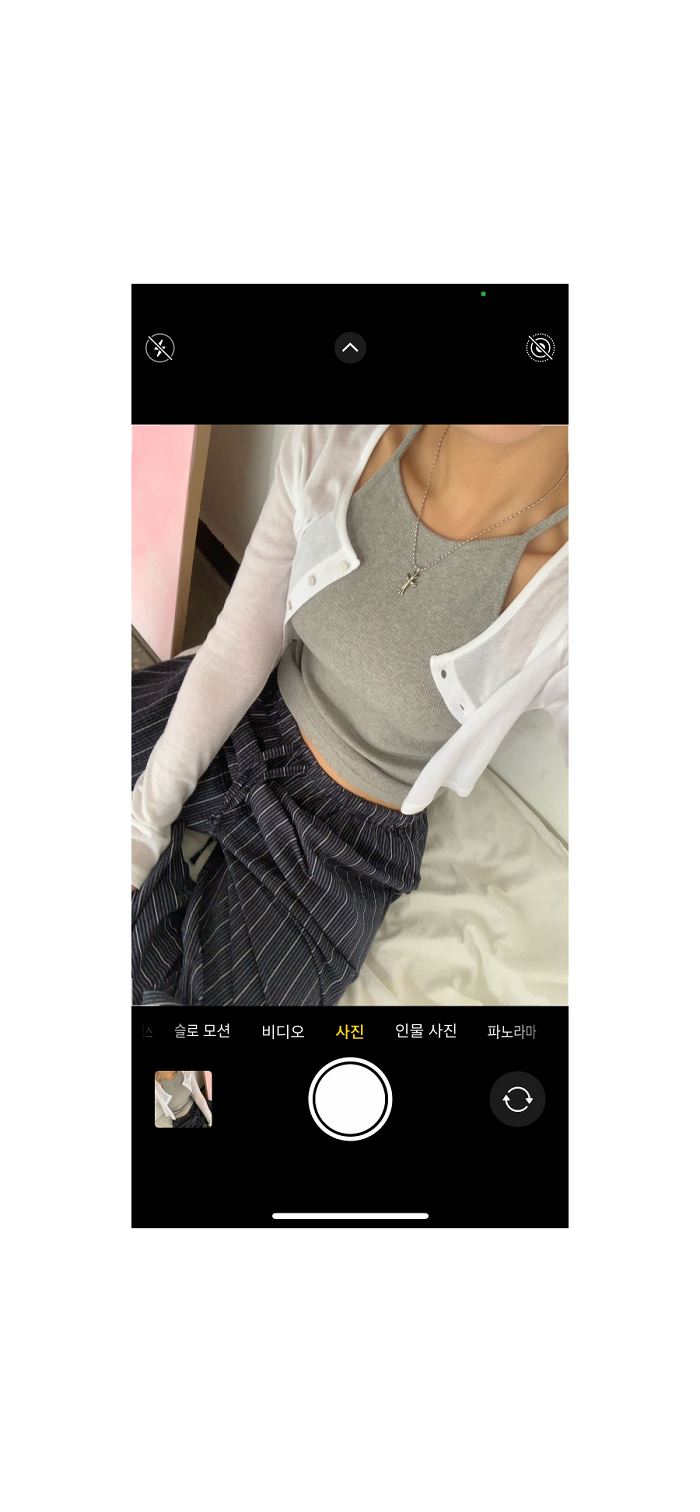
Task: Toggle the Live Photo icon
Action: coord(540,348)
